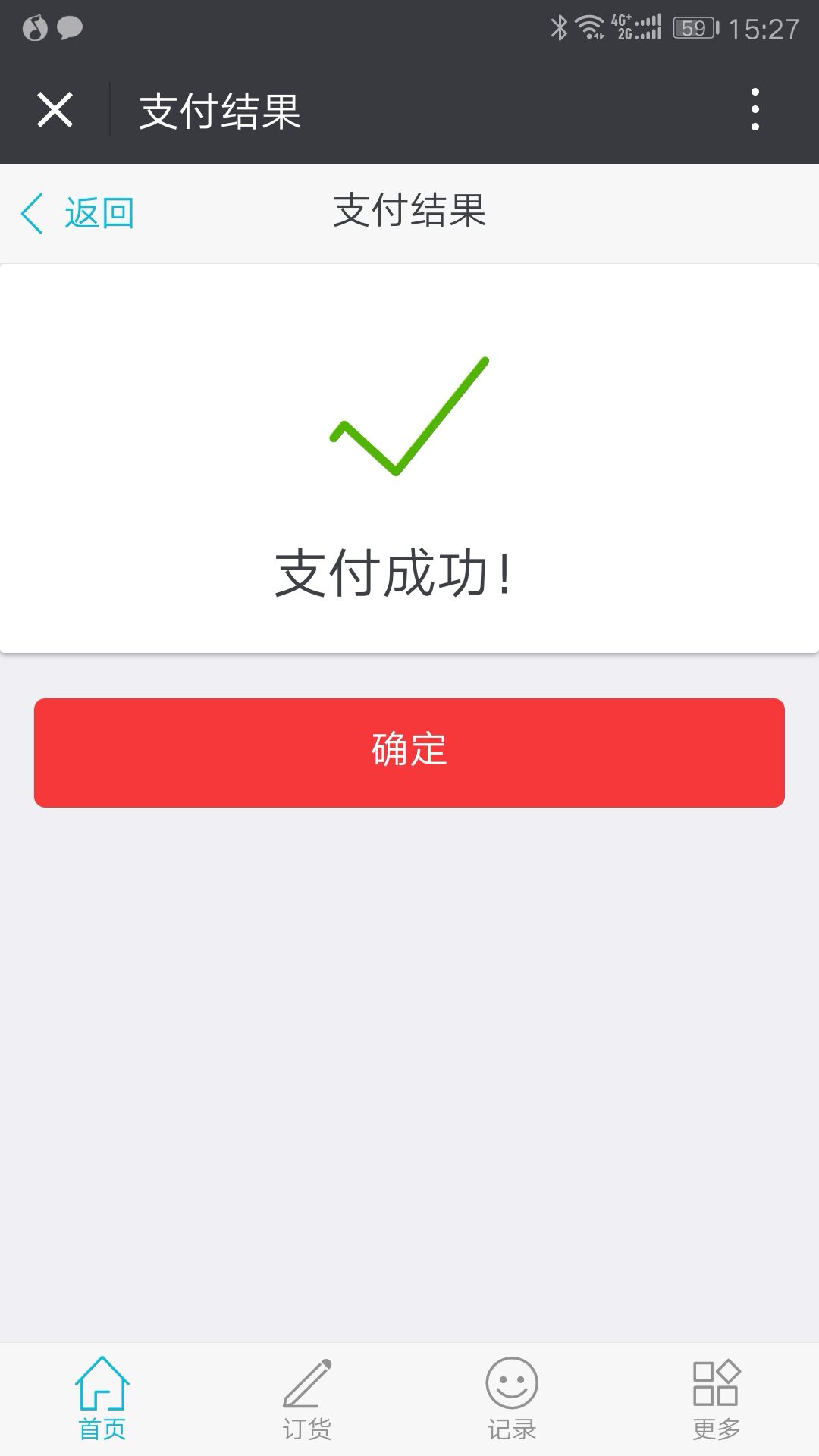Image resolution: width=819 pixels, height=1456 pixels.
Task: Close the 支付结果 web page
Action: pos(55,111)
